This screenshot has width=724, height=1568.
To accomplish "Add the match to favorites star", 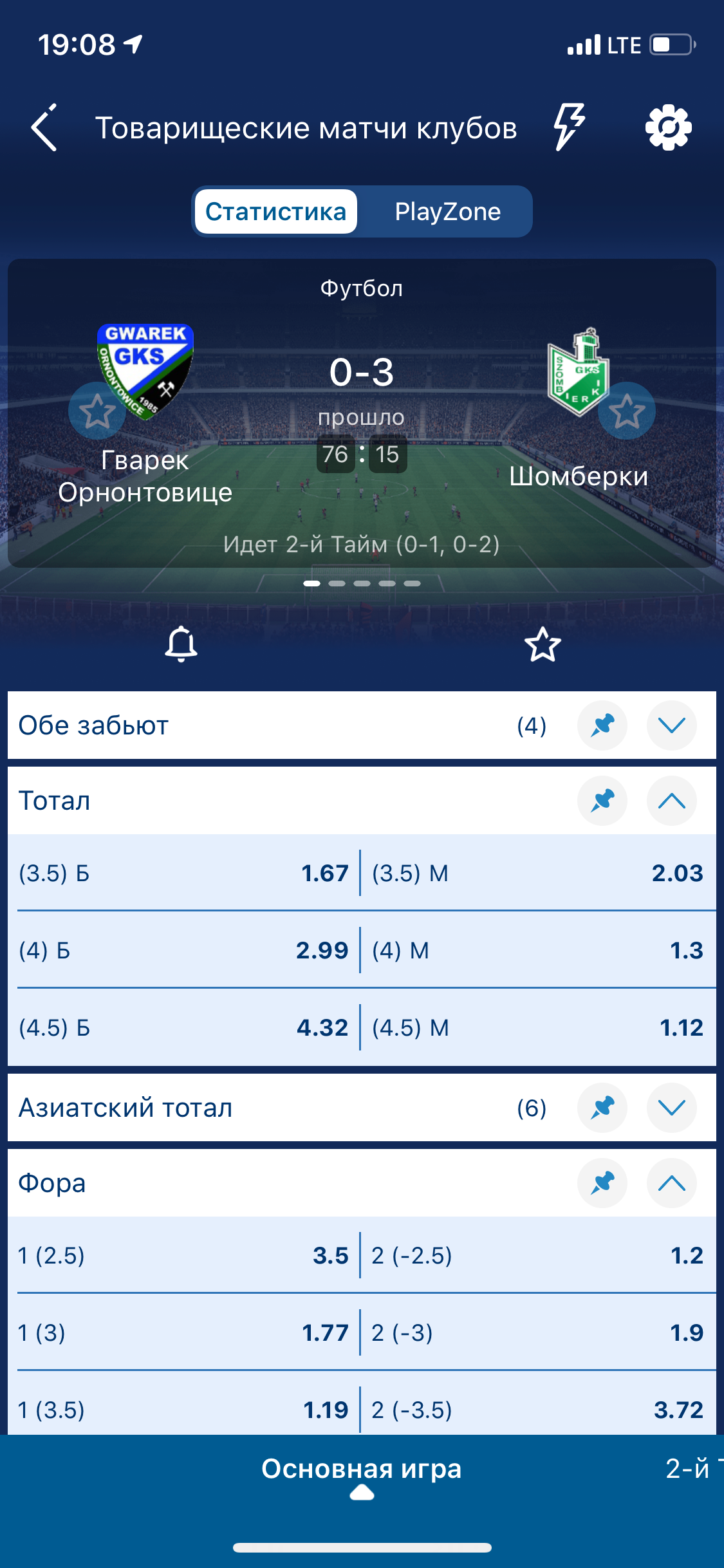I will [543, 644].
